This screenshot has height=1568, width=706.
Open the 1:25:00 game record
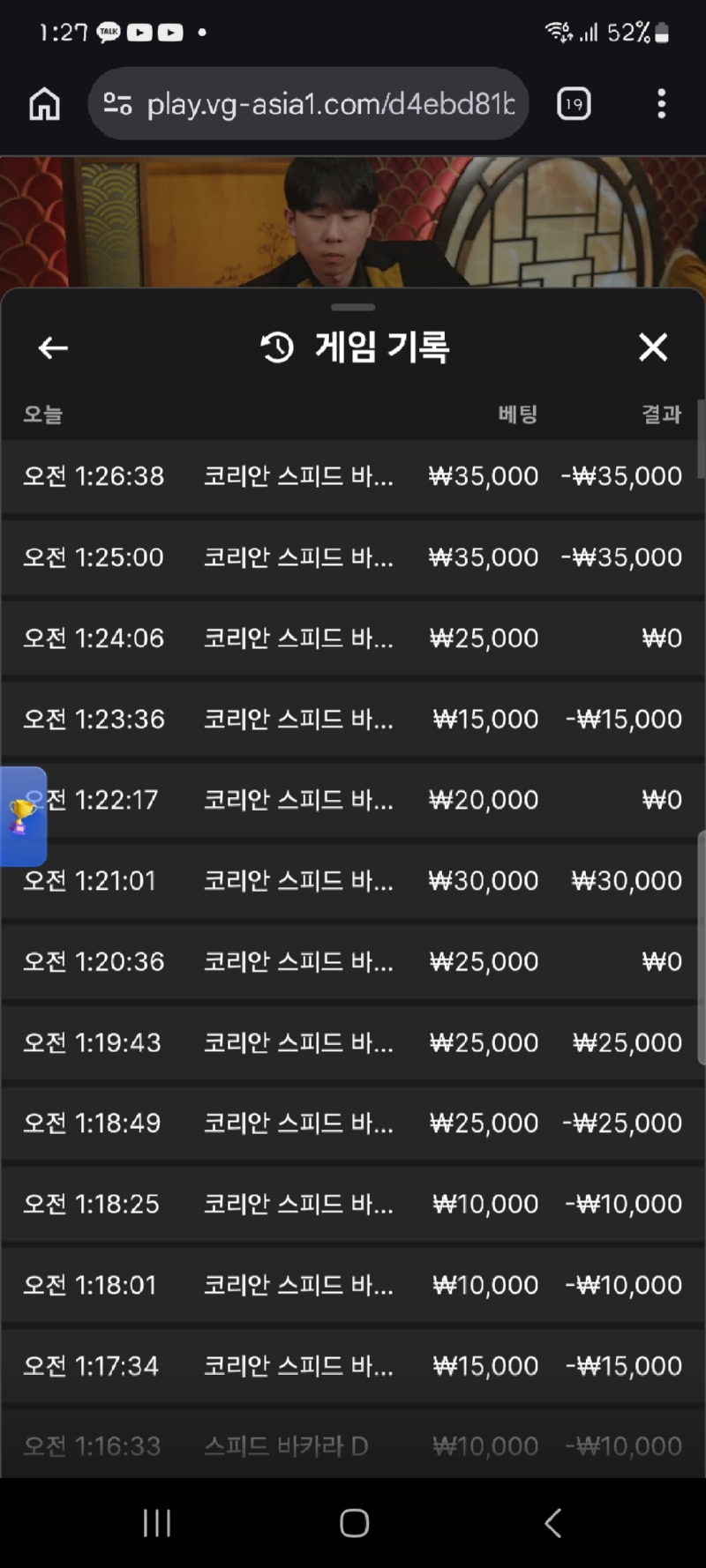(353, 557)
